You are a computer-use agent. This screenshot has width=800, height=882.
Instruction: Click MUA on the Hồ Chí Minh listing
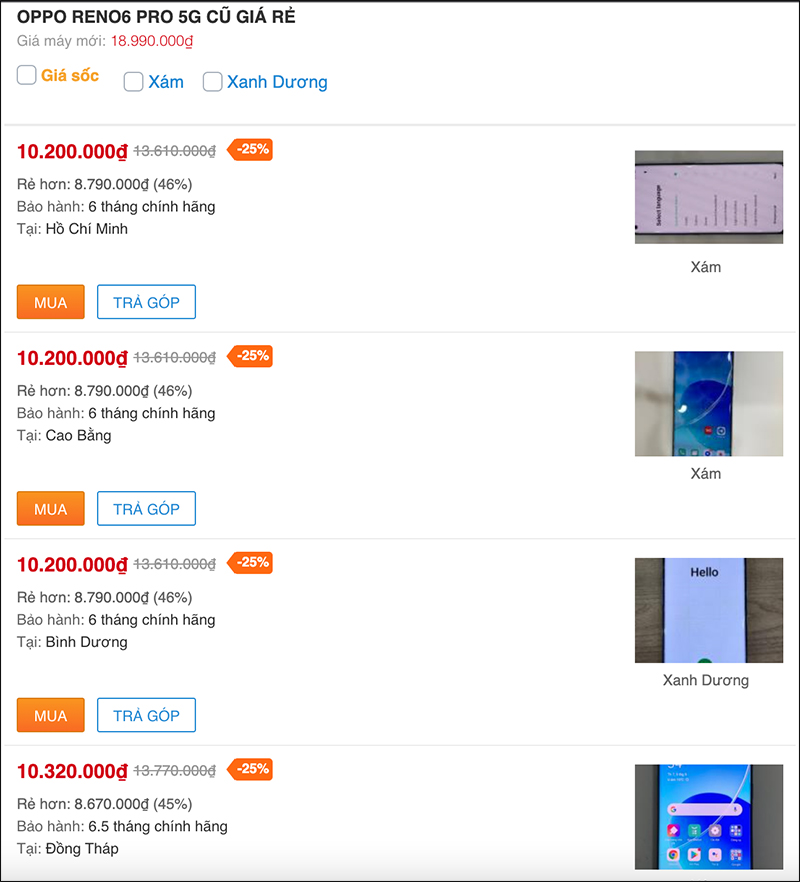(x=50, y=301)
